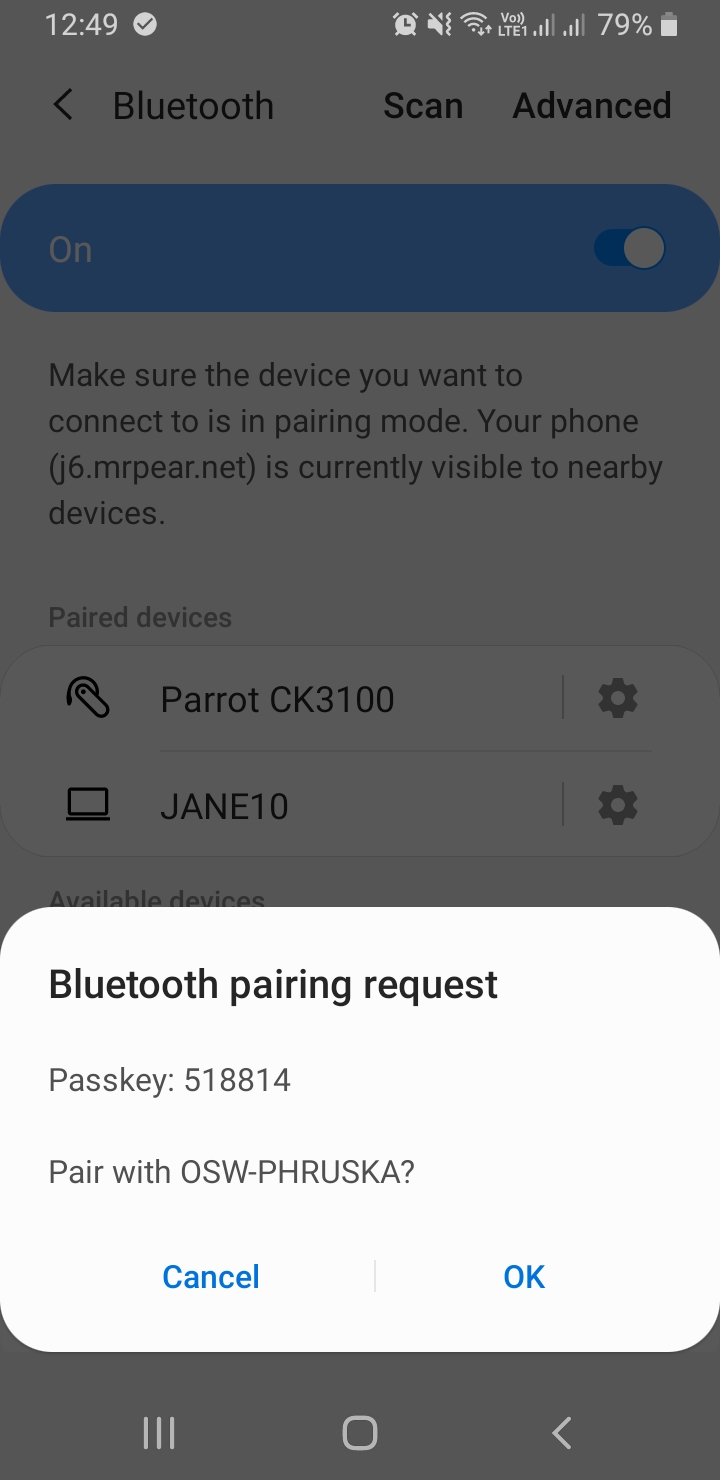Image resolution: width=720 pixels, height=1480 pixels.
Task: Go back using the system navigation bar
Action: pyautogui.click(x=562, y=1433)
